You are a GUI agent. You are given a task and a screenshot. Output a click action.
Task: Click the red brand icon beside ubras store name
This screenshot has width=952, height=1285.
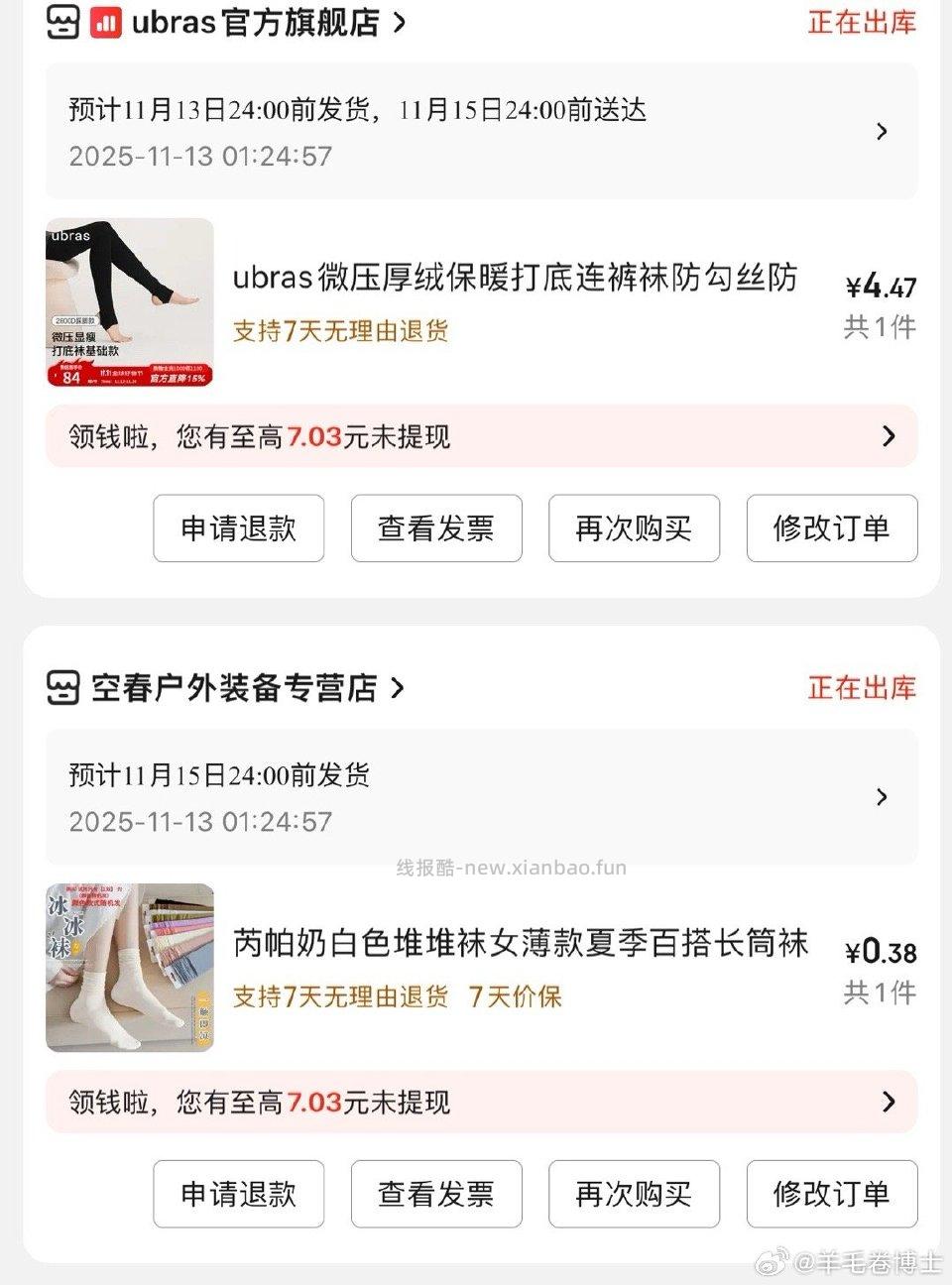tap(109, 22)
